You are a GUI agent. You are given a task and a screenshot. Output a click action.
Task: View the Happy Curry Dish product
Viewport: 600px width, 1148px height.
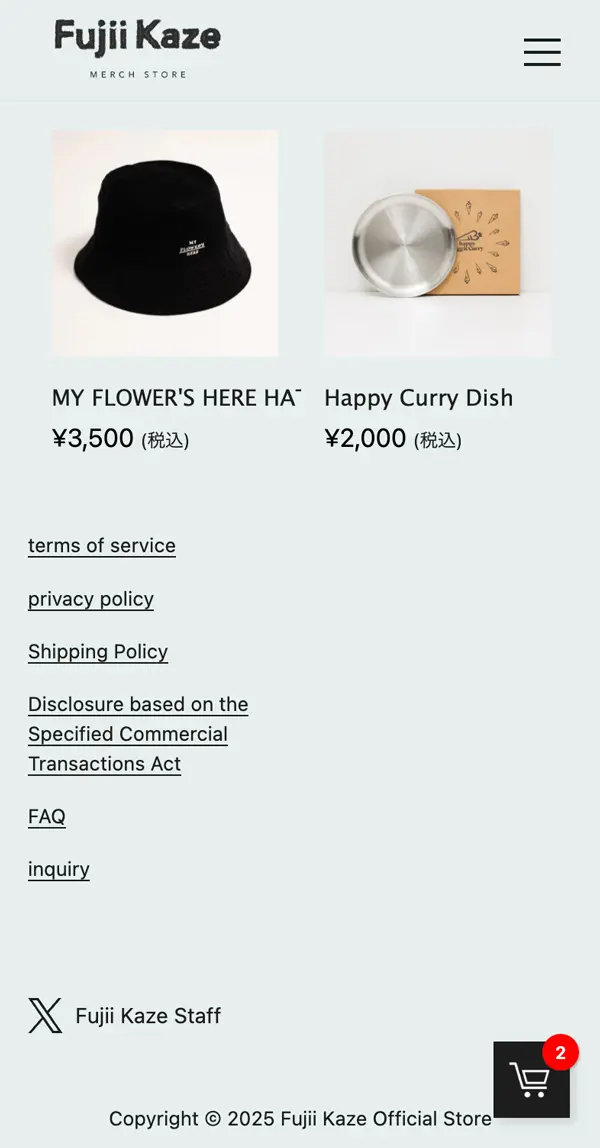pos(438,243)
